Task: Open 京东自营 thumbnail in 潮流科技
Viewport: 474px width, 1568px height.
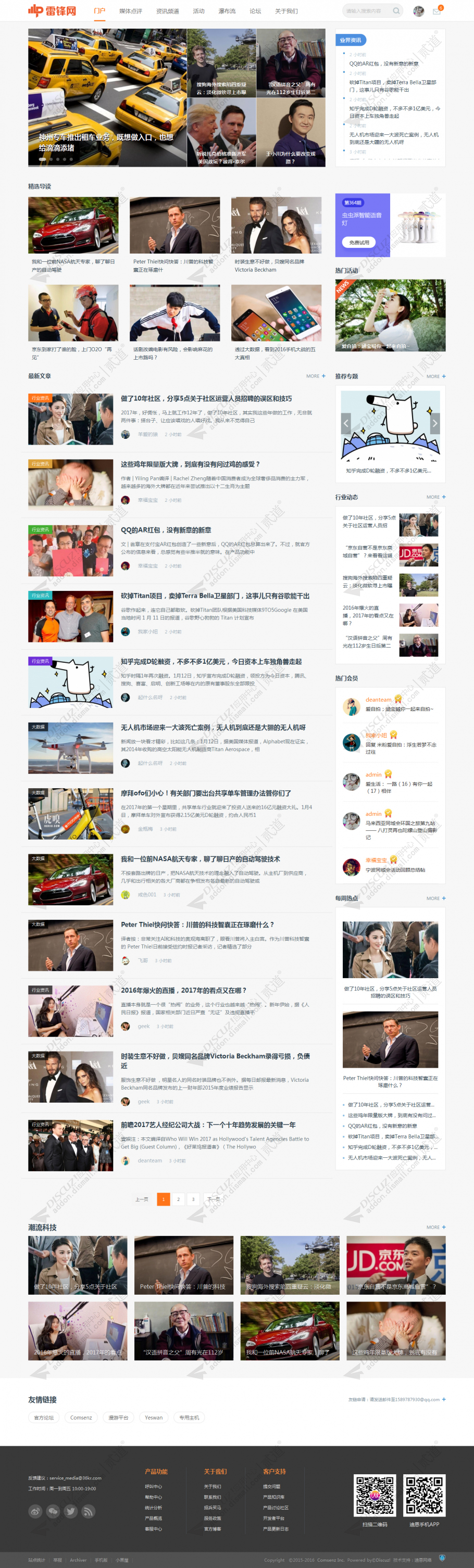Action: click(x=395, y=1266)
